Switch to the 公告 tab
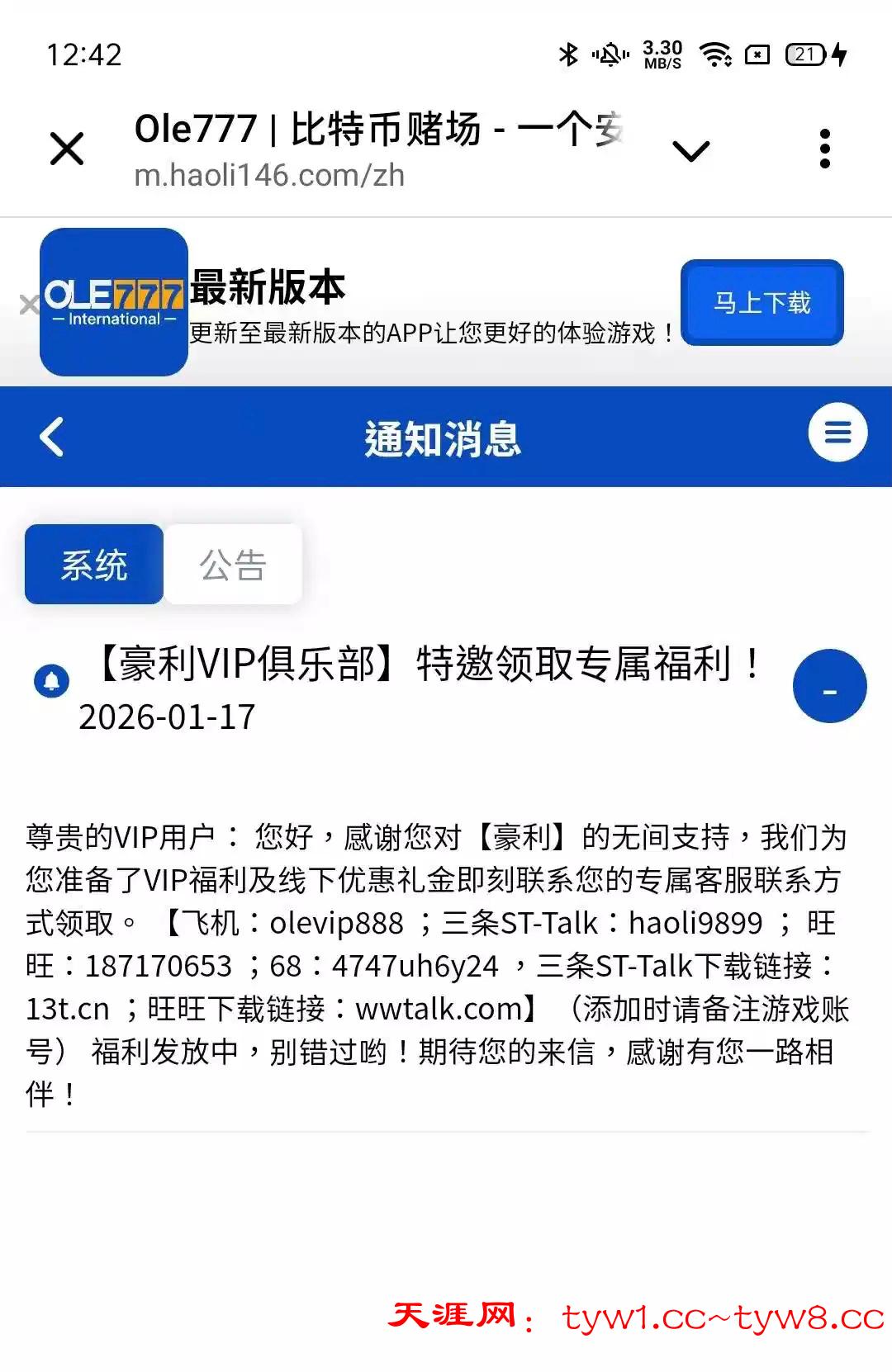The image size is (892, 1372). tap(233, 565)
